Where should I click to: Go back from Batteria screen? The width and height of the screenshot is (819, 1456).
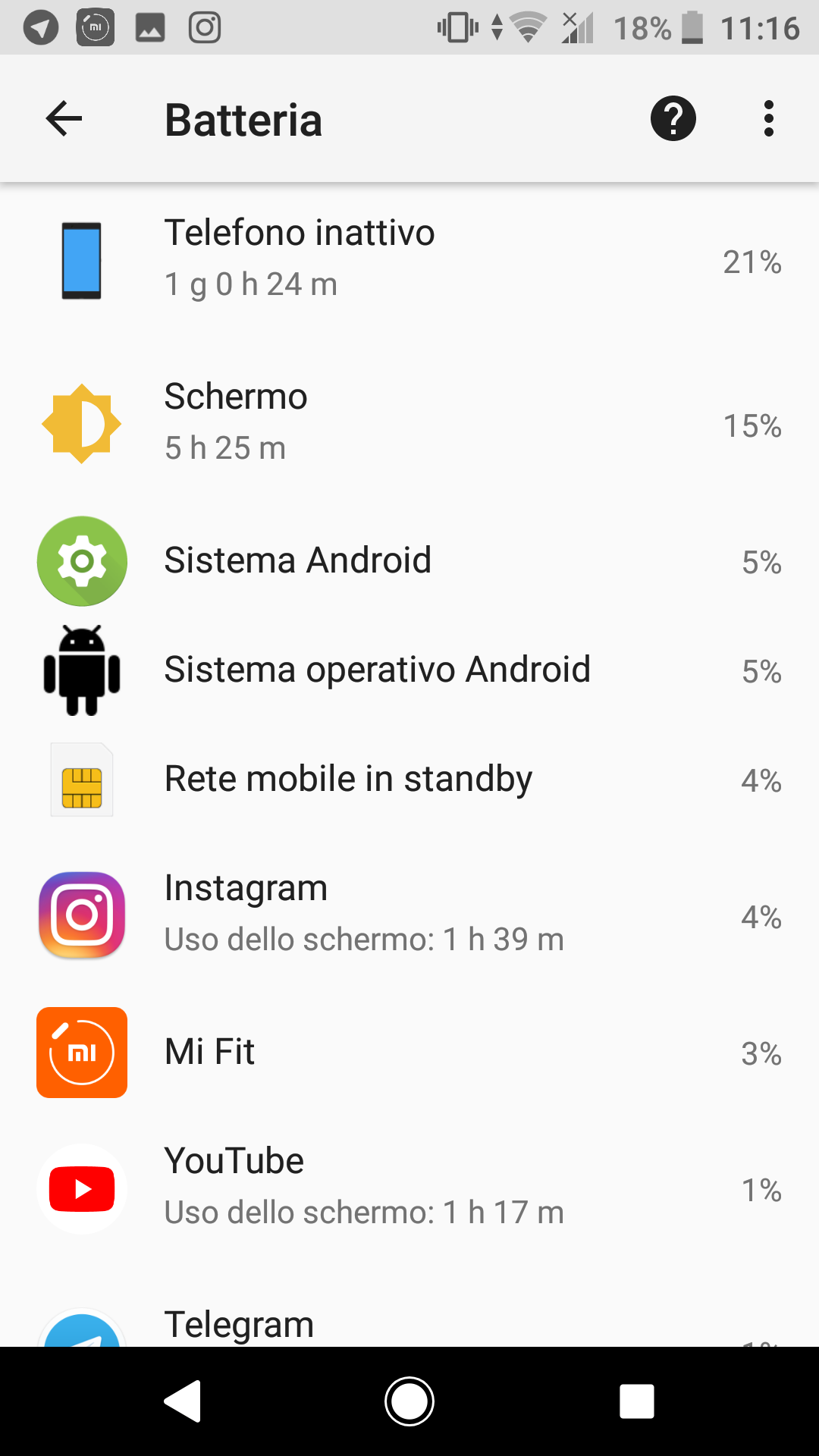click(64, 119)
